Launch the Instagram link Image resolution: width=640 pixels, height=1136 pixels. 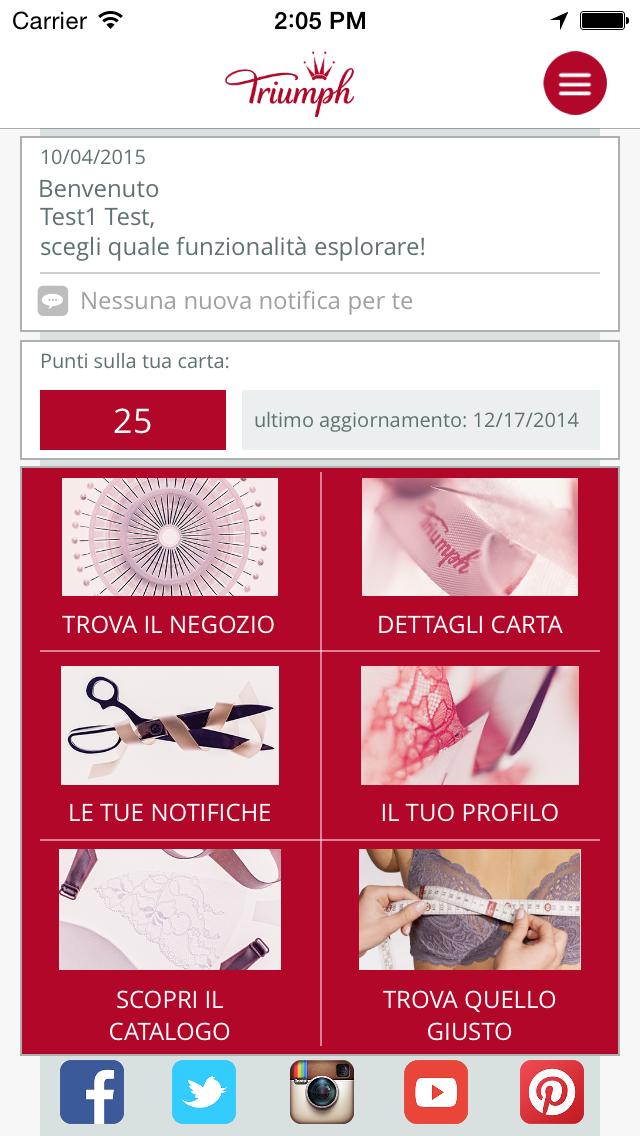click(322, 1092)
